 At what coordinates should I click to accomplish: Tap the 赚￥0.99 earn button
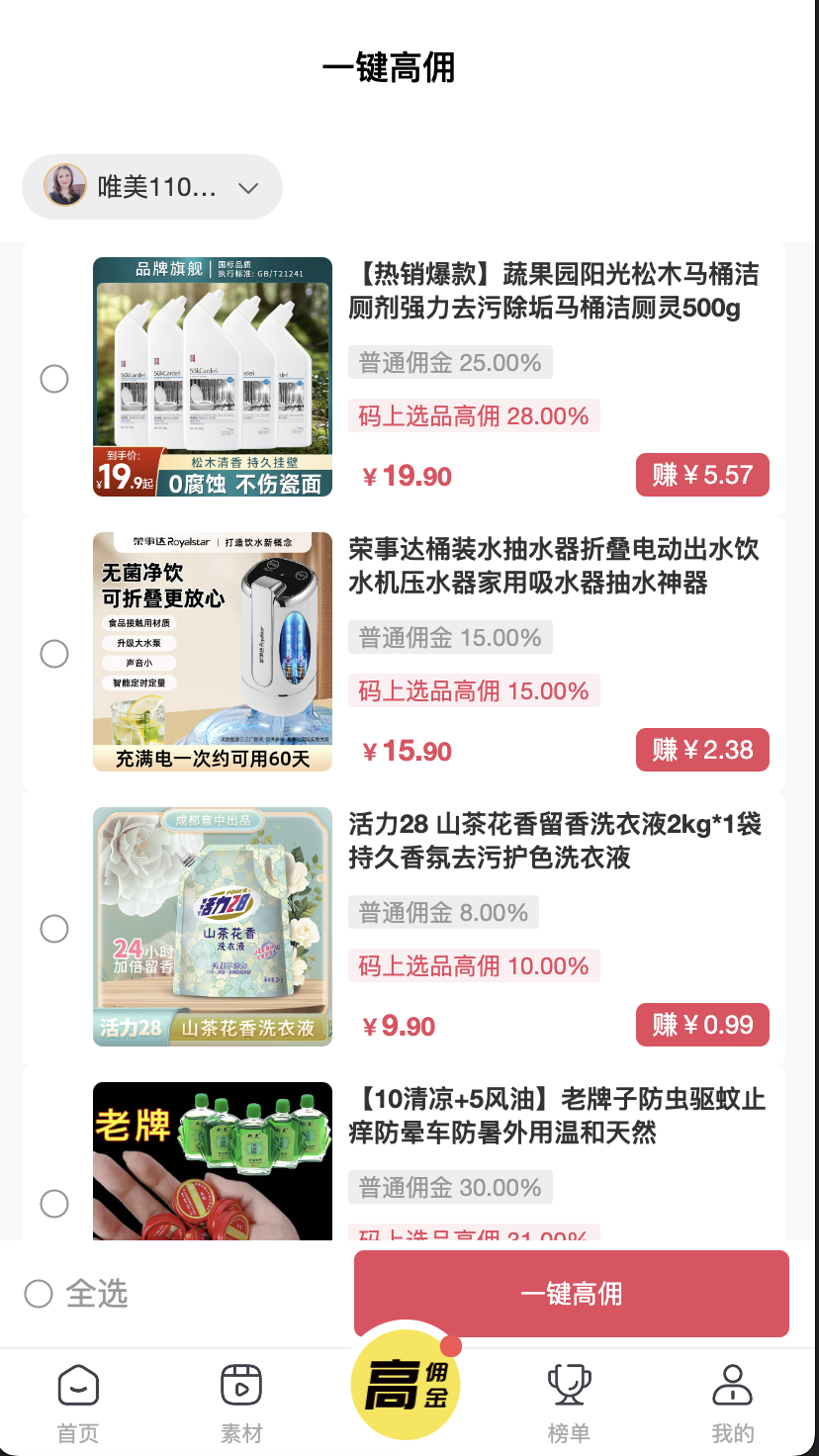tap(702, 1025)
